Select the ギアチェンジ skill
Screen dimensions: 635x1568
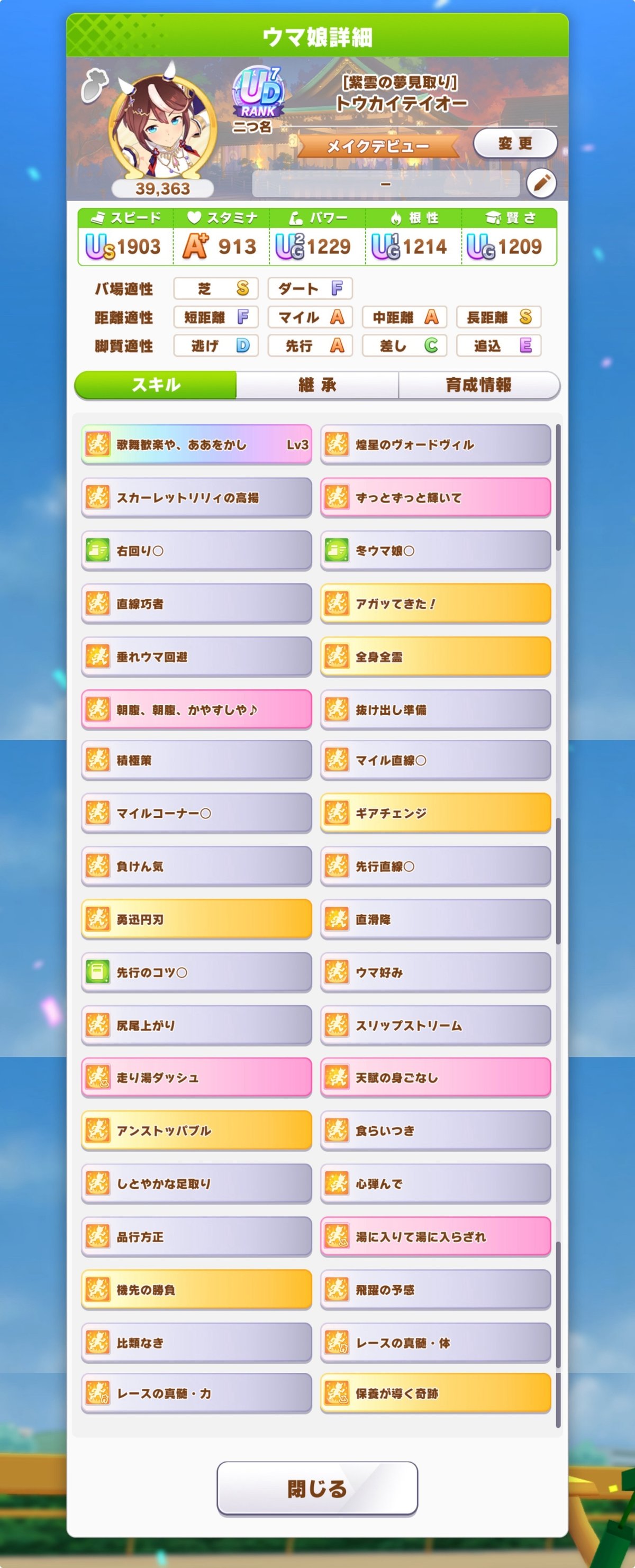pos(436,813)
